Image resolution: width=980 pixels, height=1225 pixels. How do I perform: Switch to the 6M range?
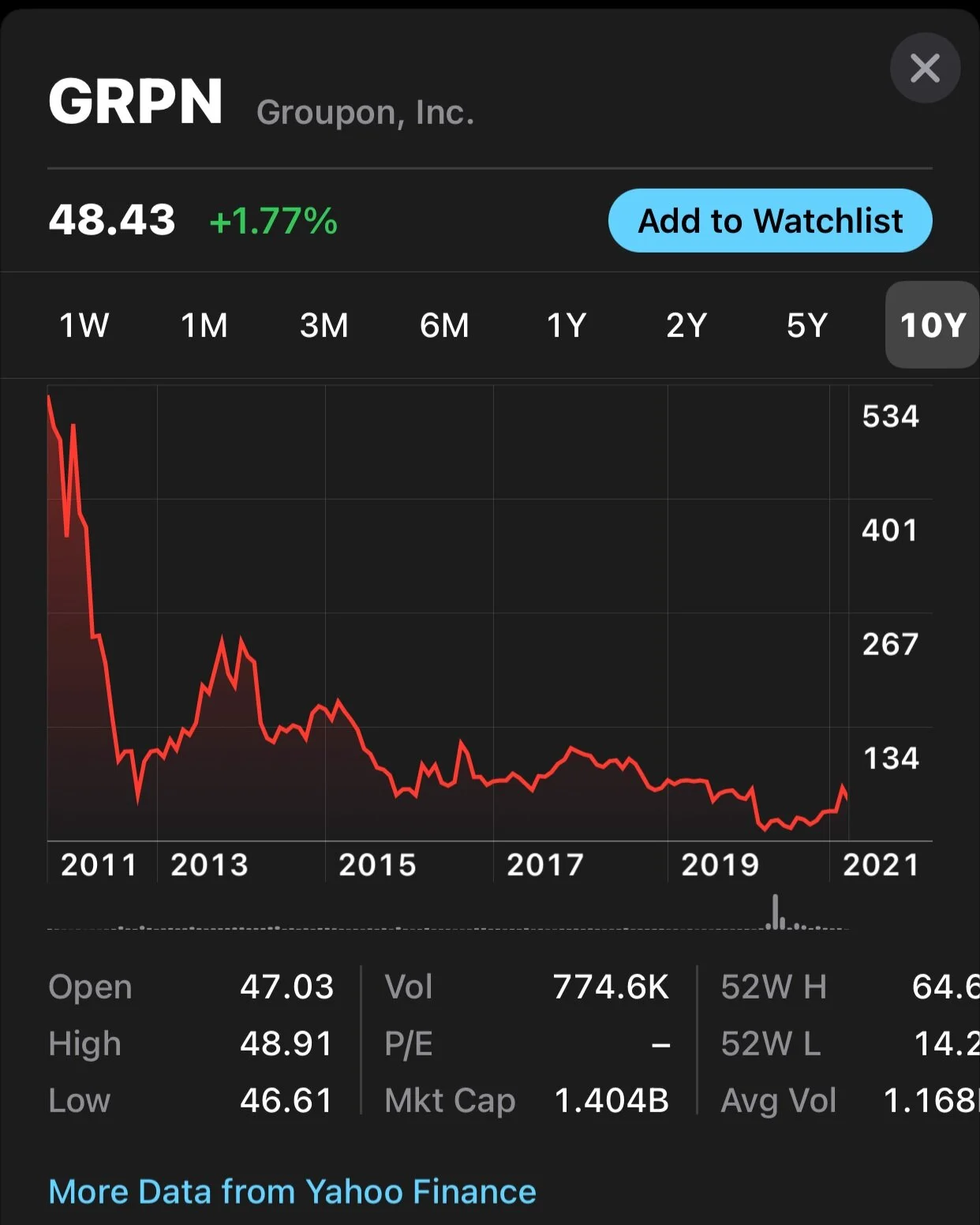coord(444,325)
